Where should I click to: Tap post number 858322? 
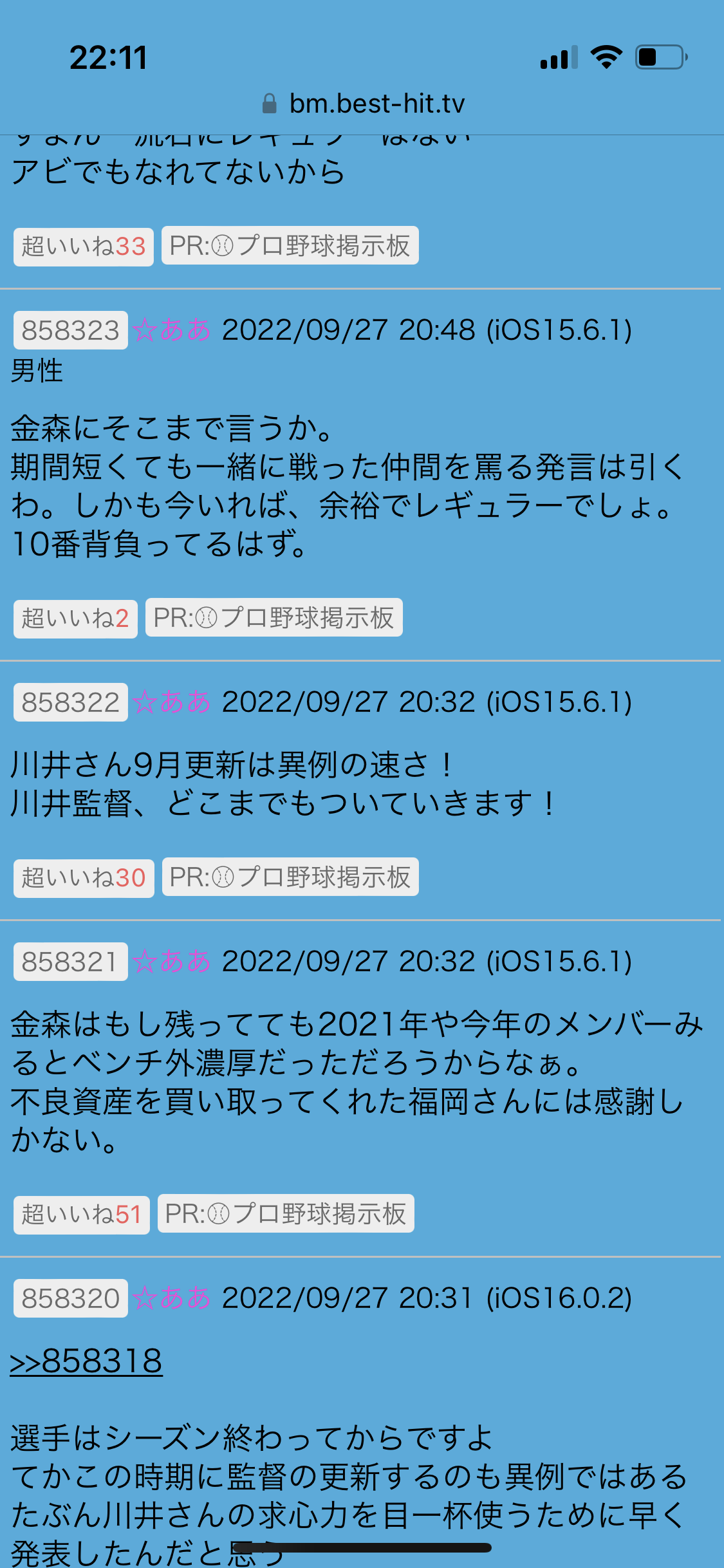71,702
